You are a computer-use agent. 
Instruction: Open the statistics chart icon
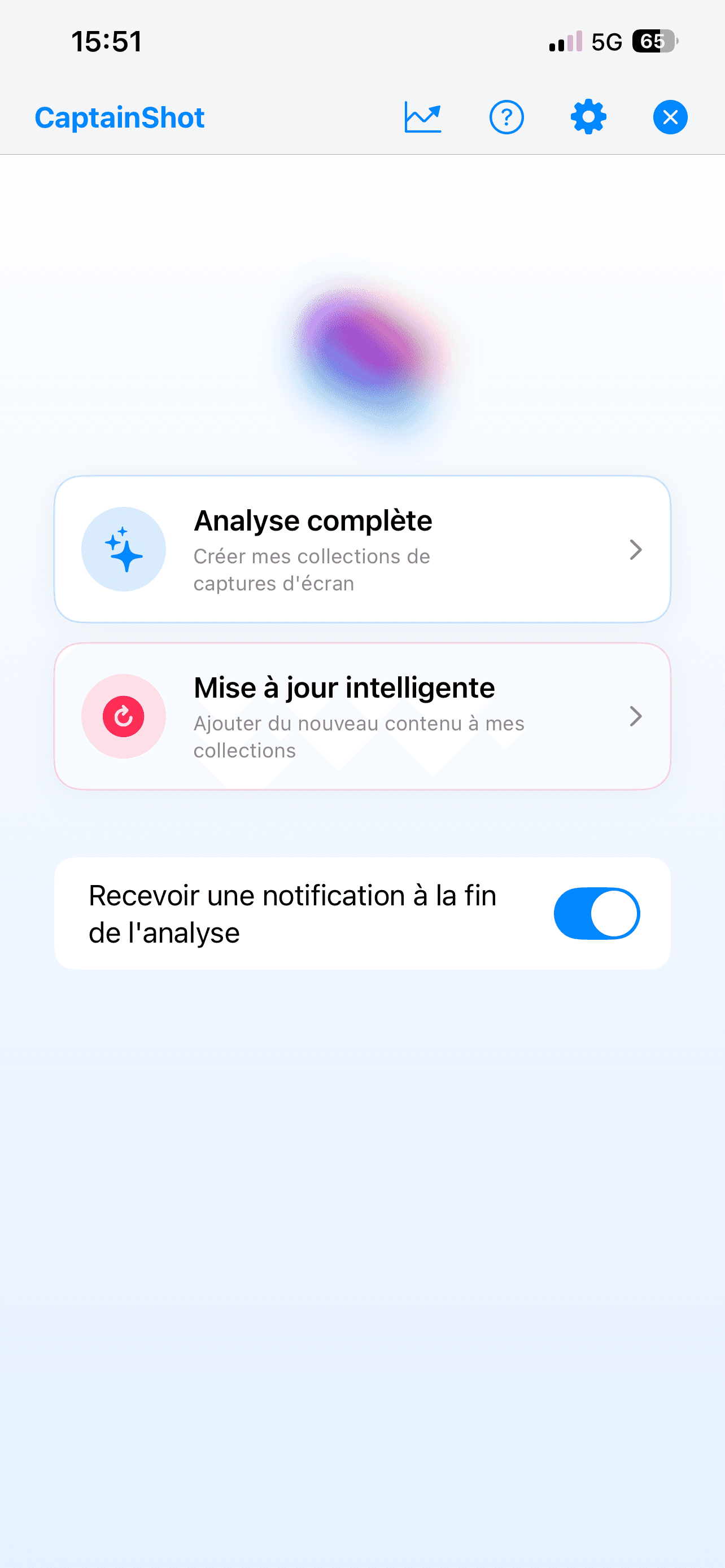click(422, 116)
